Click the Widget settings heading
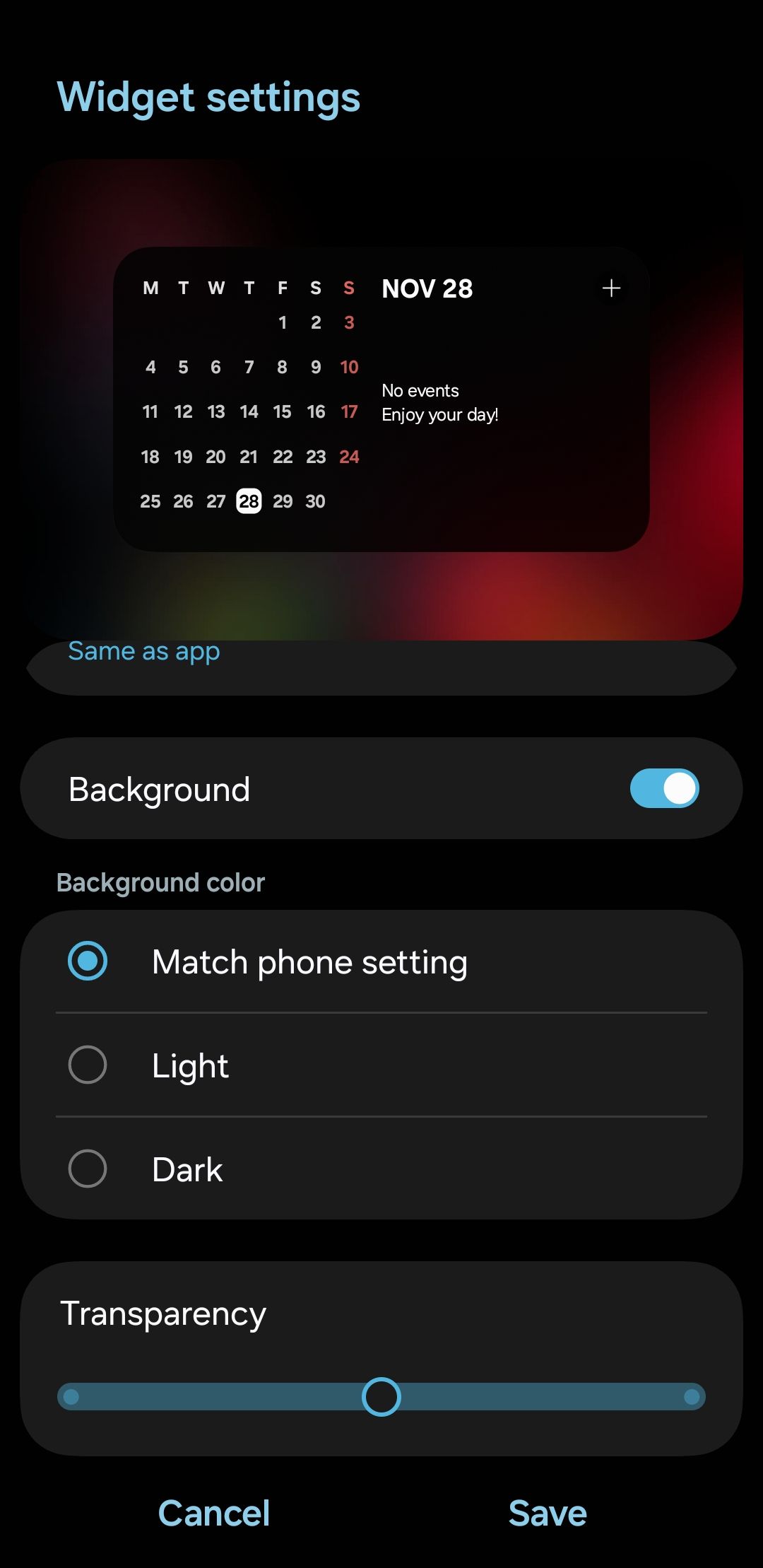763x1568 pixels. (209, 98)
